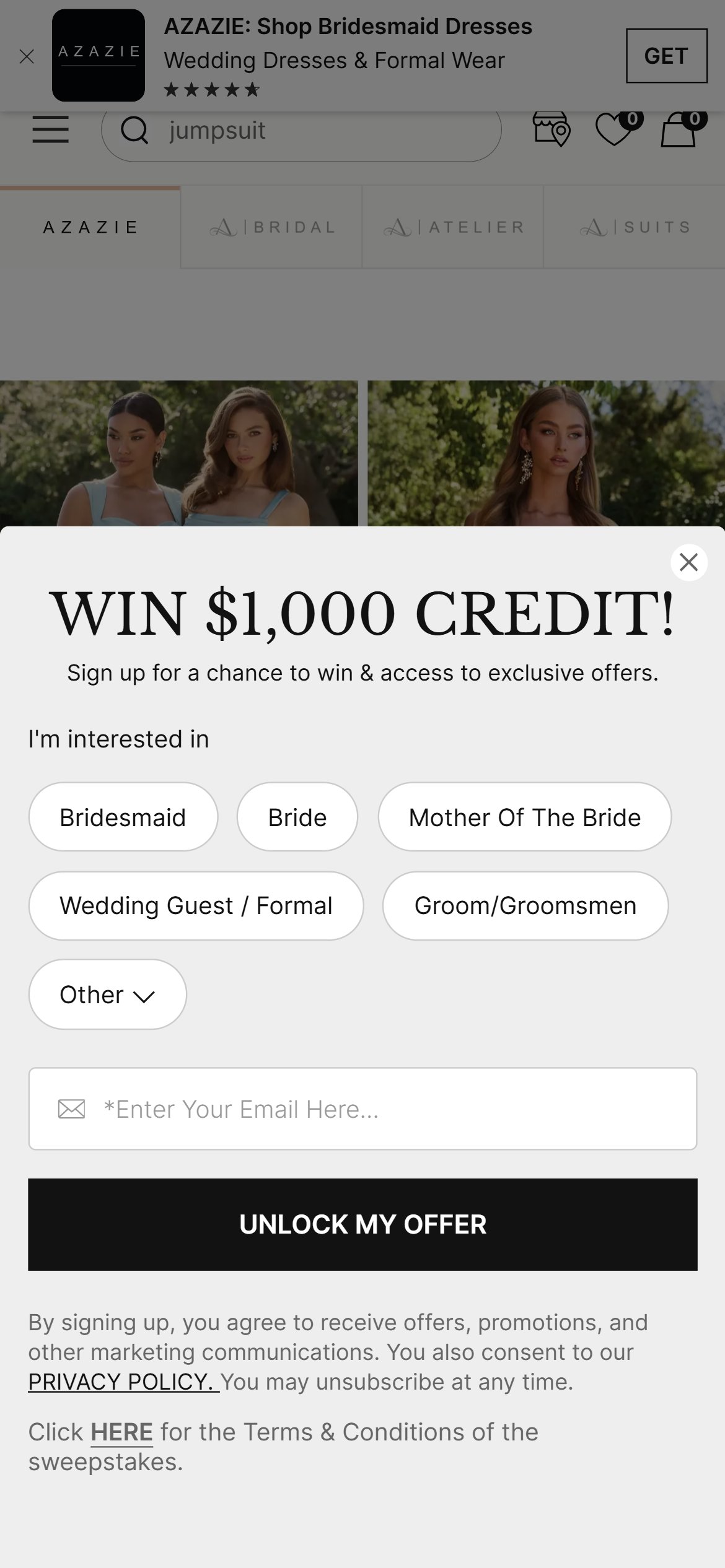Open HERE link for sweepstakes terms
The height and width of the screenshot is (1568, 725).
pyautogui.click(x=121, y=1432)
